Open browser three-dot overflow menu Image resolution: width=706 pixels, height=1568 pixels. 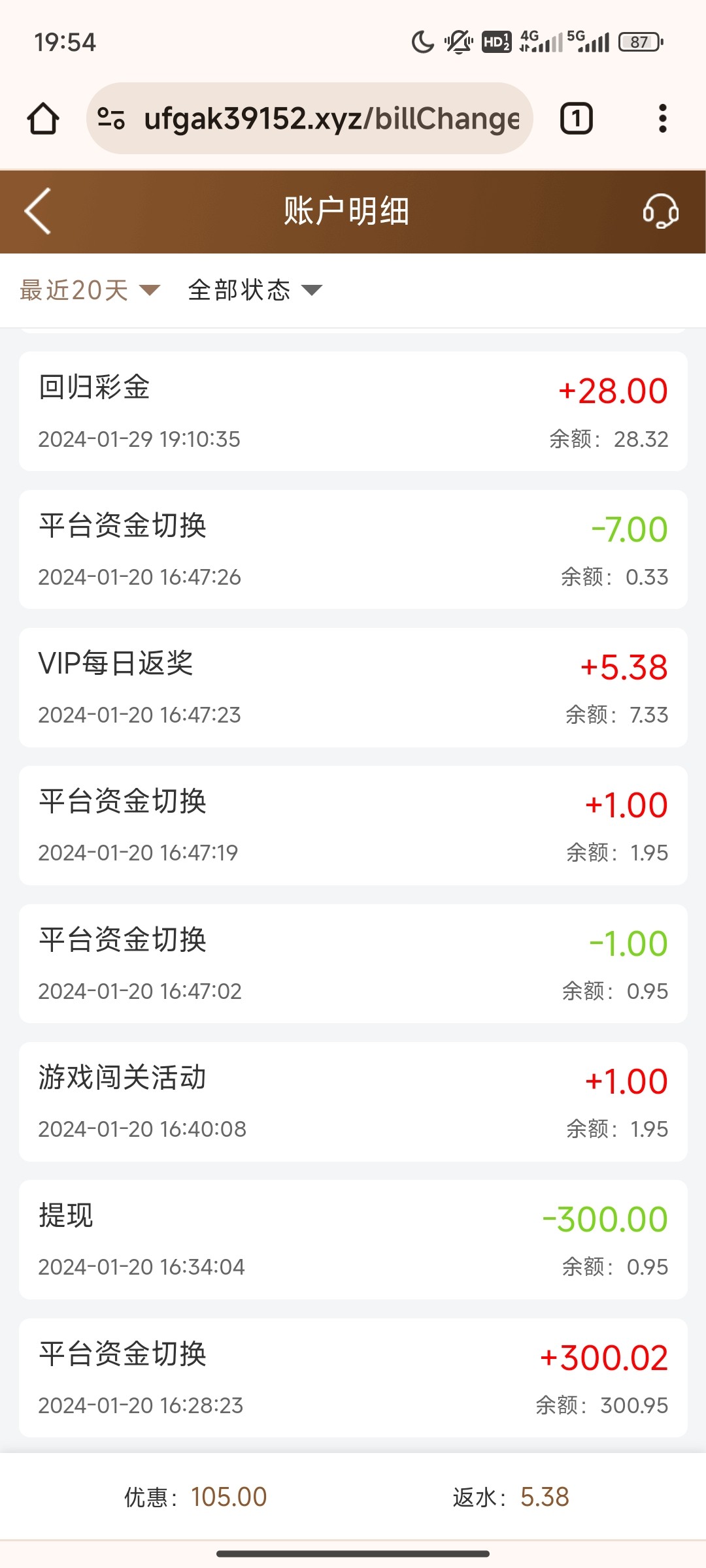[x=662, y=119]
